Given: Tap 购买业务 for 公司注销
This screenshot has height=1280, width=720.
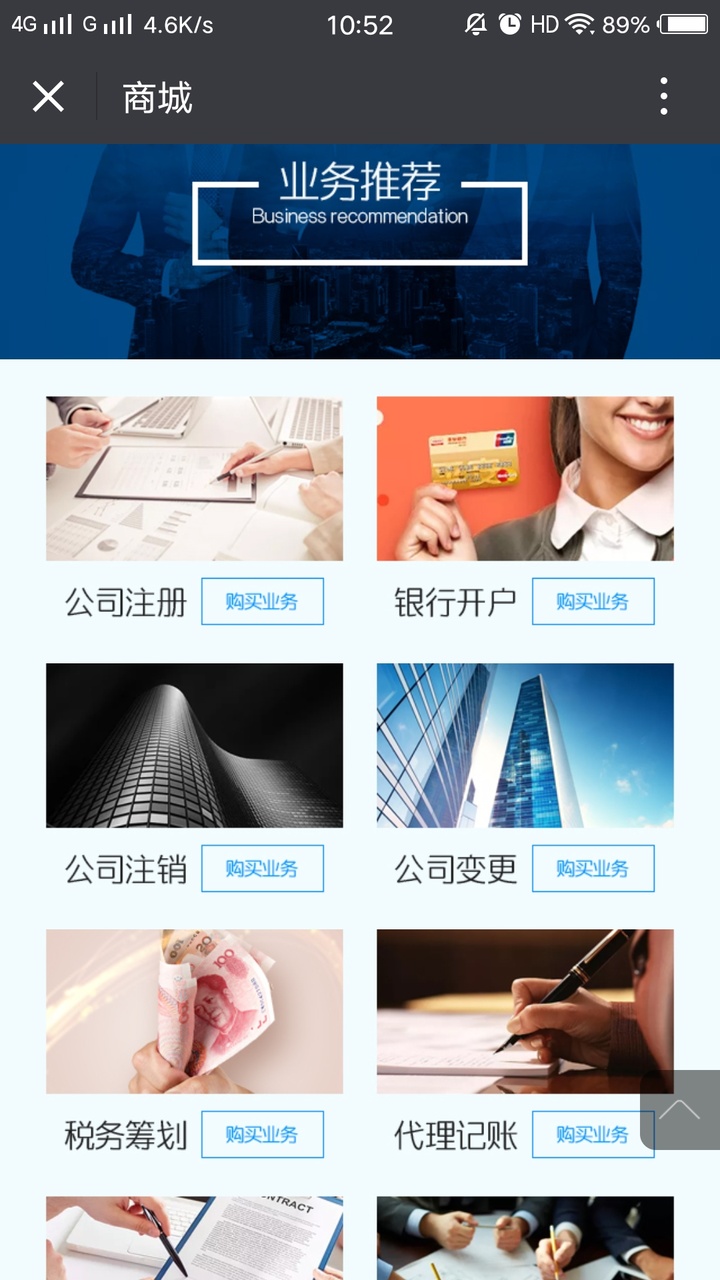Looking at the screenshot, I should (262, 868).
